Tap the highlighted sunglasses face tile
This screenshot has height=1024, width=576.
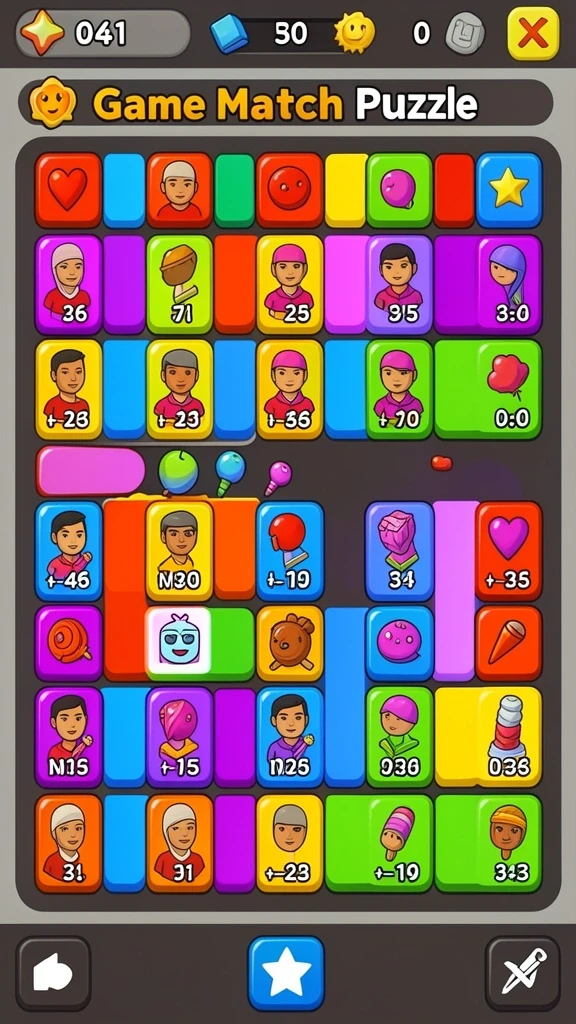(x=179, y=640)
